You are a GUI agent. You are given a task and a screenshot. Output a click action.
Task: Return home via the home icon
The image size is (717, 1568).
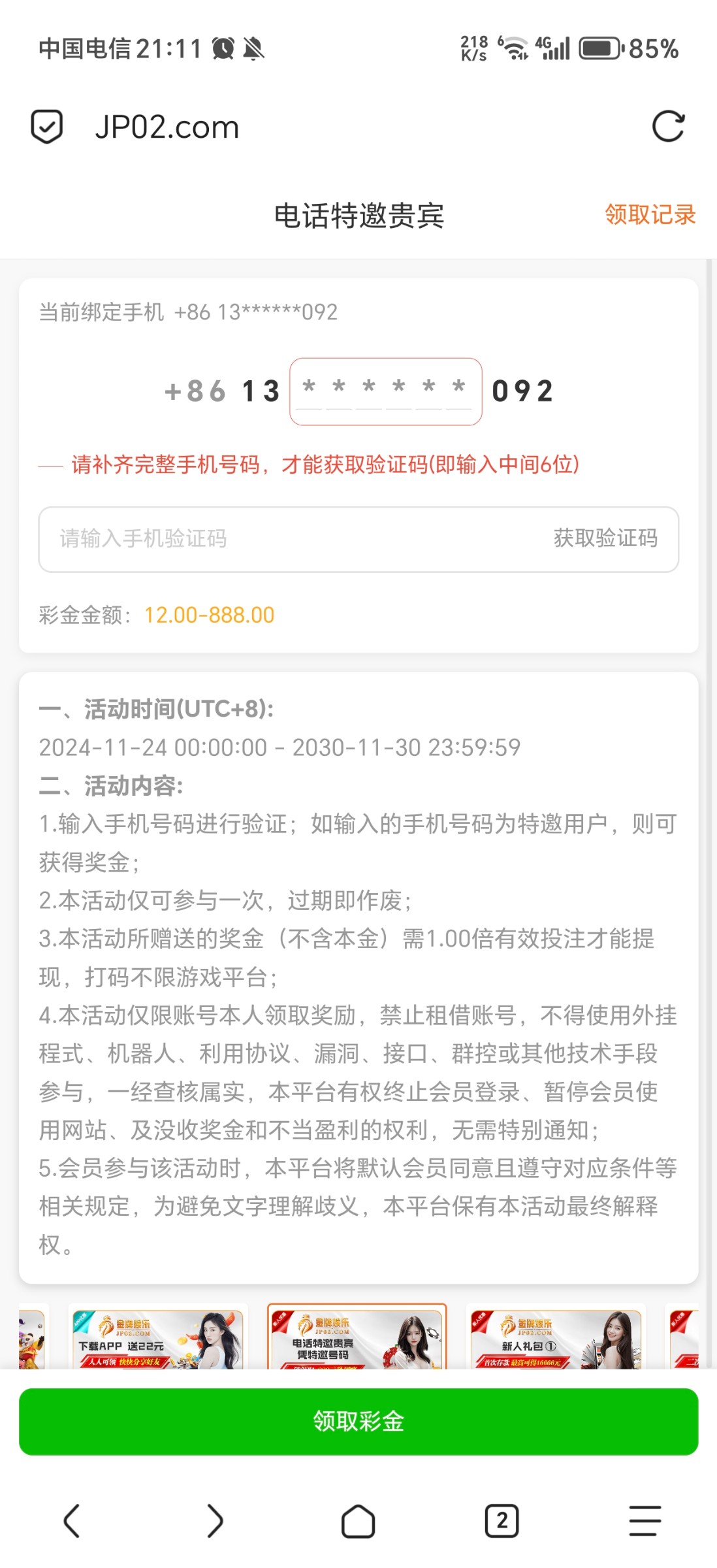(358, 1522)
